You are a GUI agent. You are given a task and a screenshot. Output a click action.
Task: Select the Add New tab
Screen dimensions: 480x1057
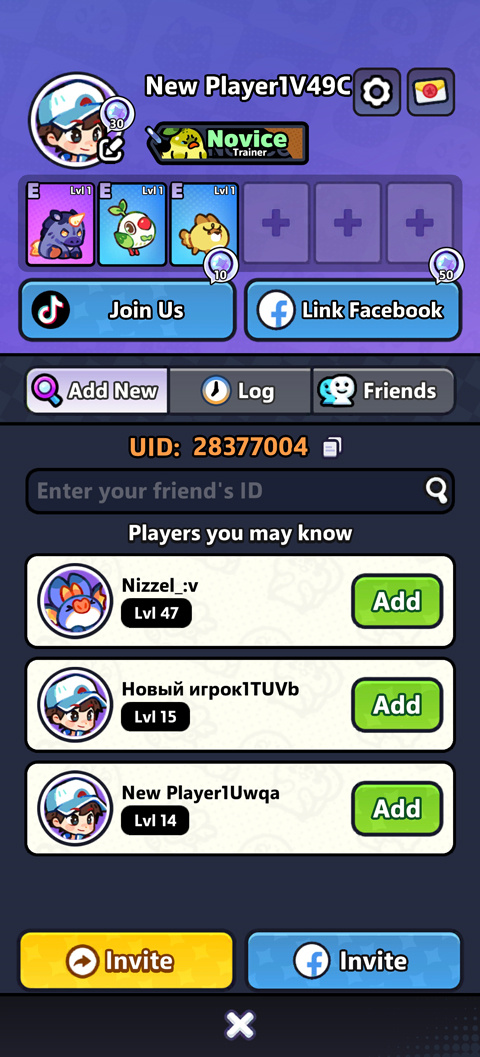click(x=97, y=390)
